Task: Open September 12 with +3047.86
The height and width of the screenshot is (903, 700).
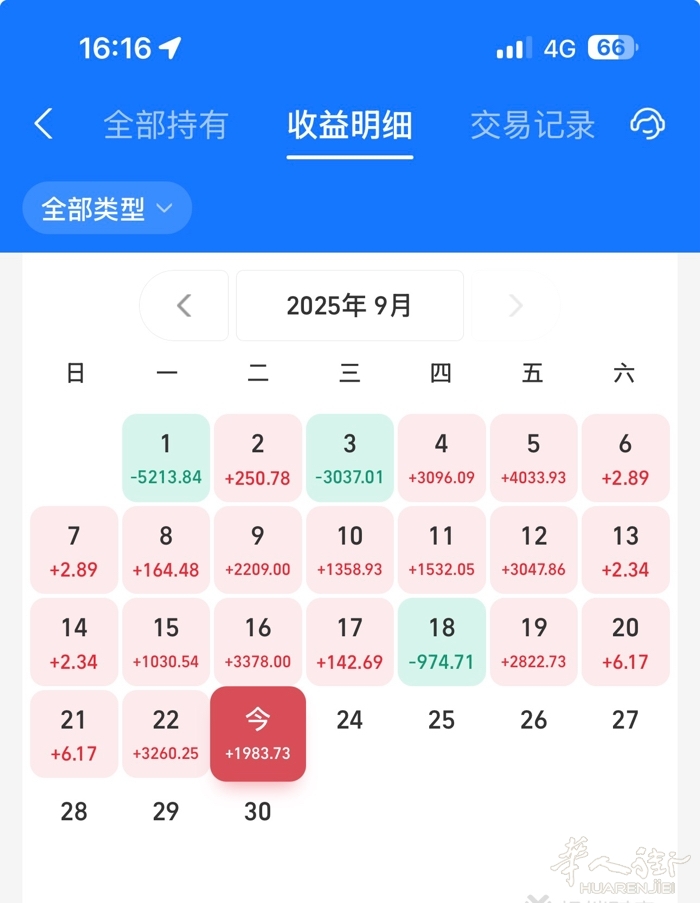Action: pyautogui.click(x=533, y=549)
